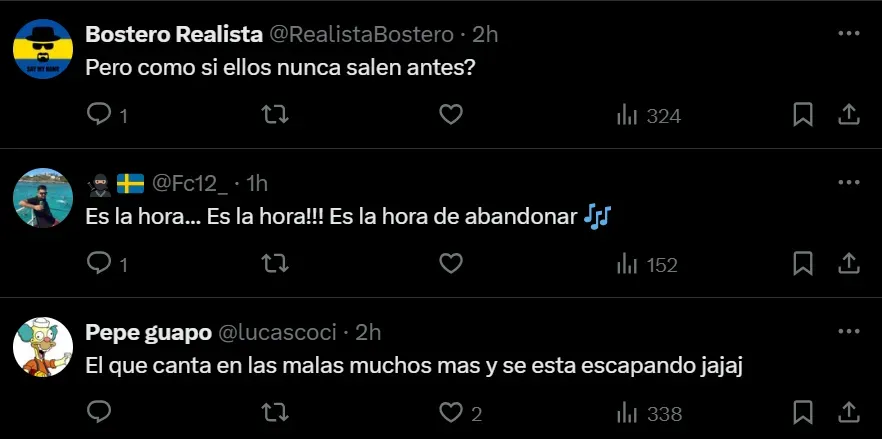Reply to Bostero Realista's tweet

coord(99,116)
